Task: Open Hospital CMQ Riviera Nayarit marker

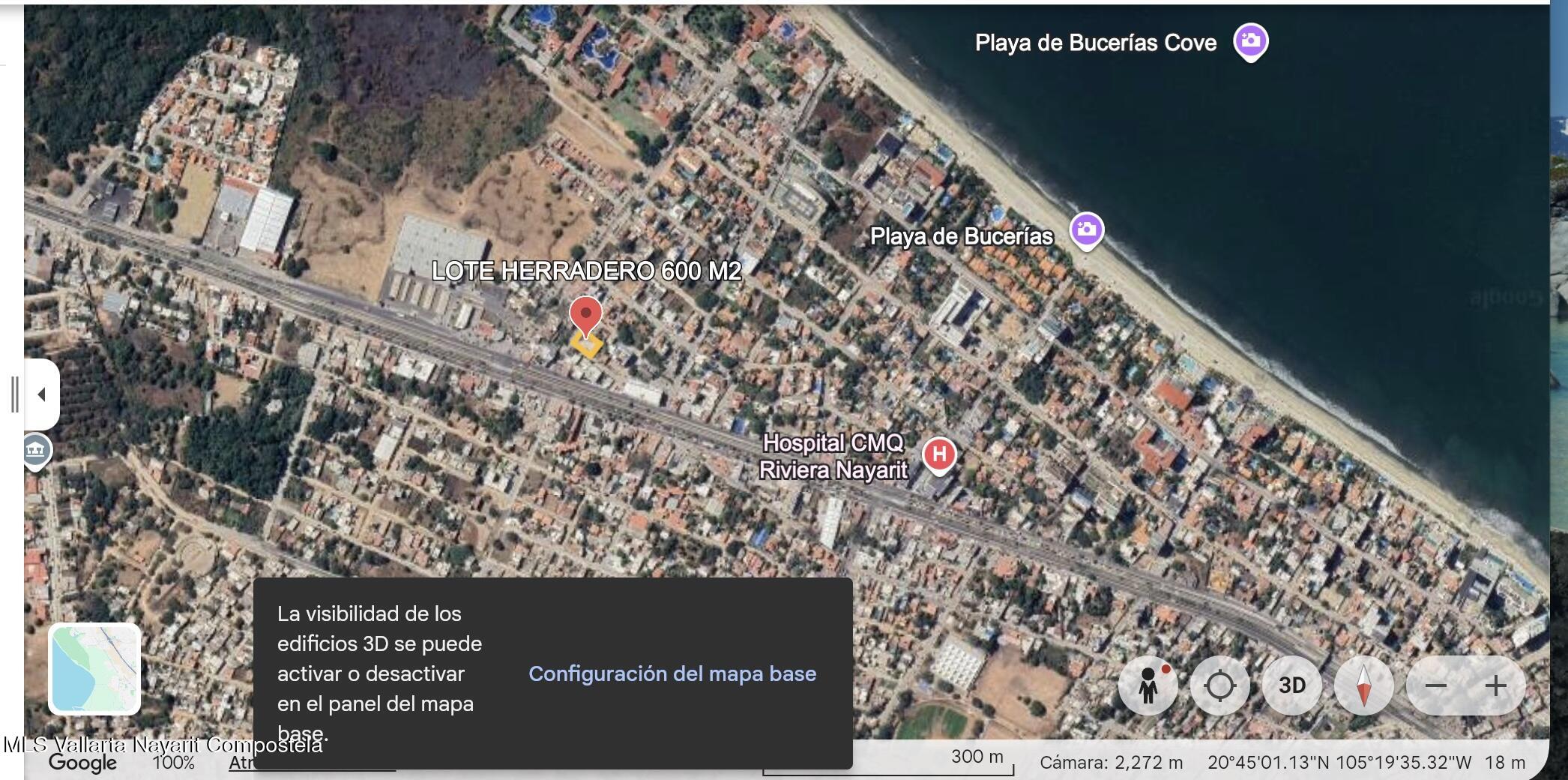Action: coord(938,454)
